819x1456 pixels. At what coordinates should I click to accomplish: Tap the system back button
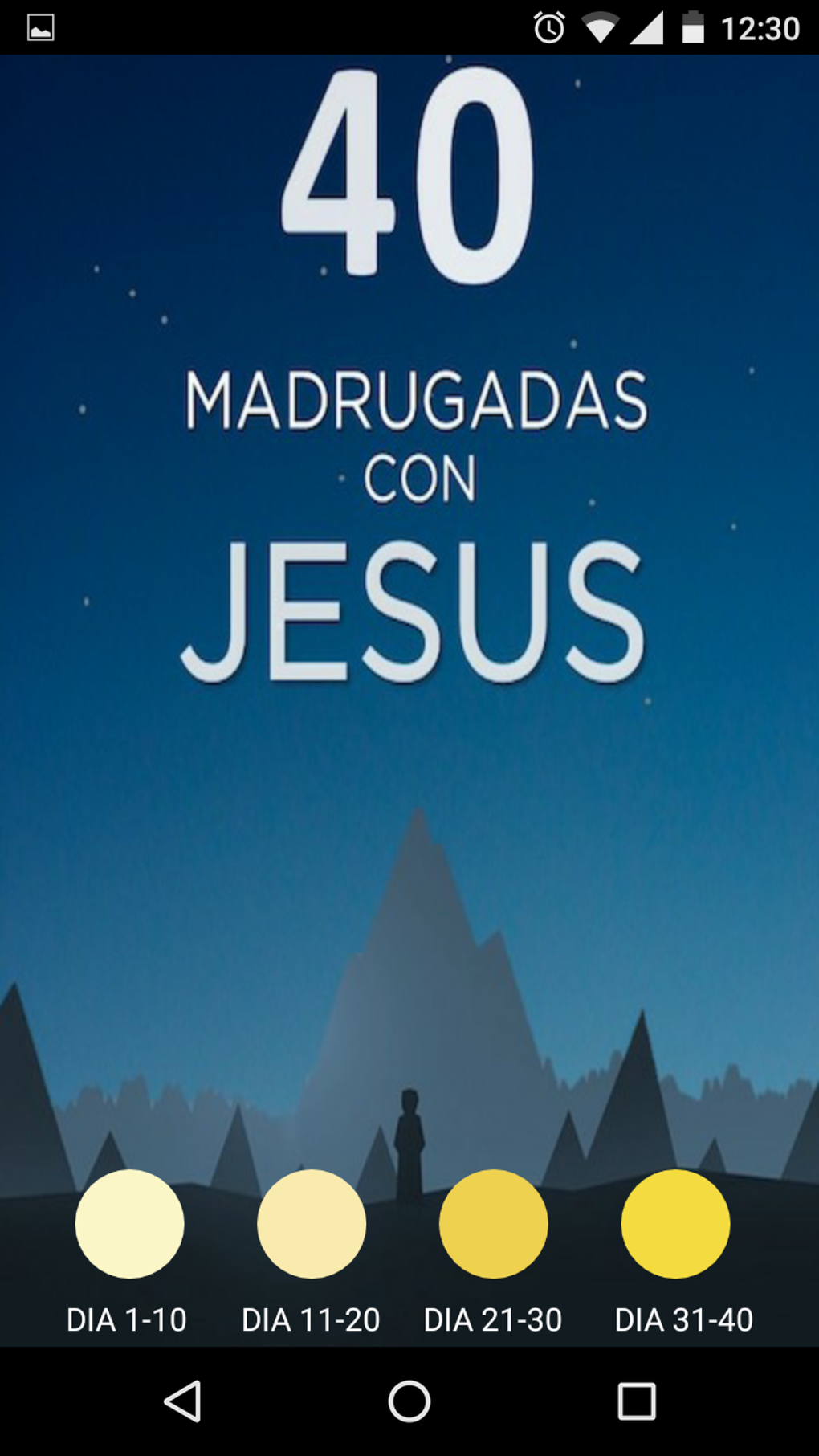pyautogui.click(x=183, y=1401)
